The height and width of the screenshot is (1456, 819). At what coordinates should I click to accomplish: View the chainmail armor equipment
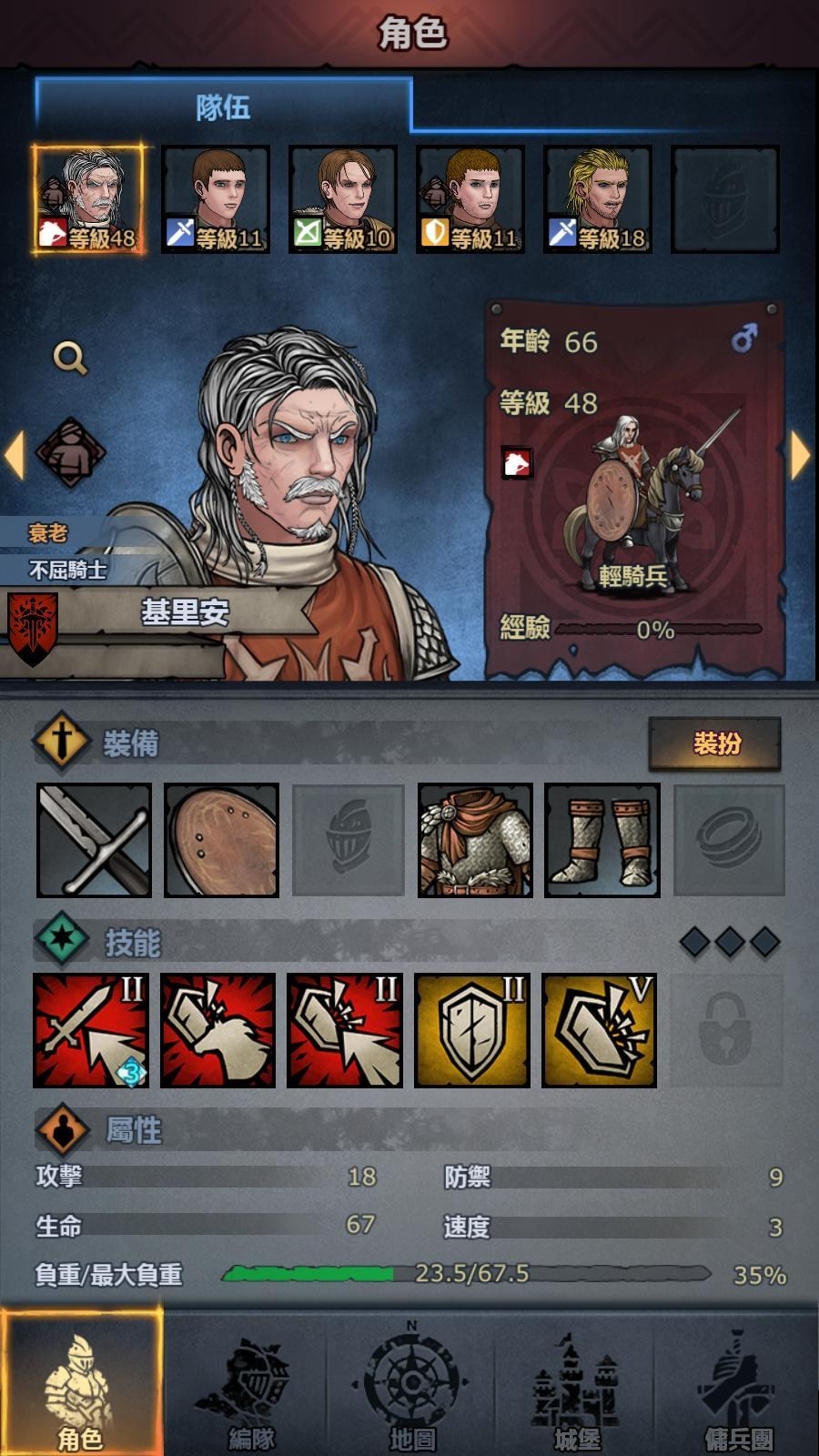pyautogui.click(x=475, y=841)
